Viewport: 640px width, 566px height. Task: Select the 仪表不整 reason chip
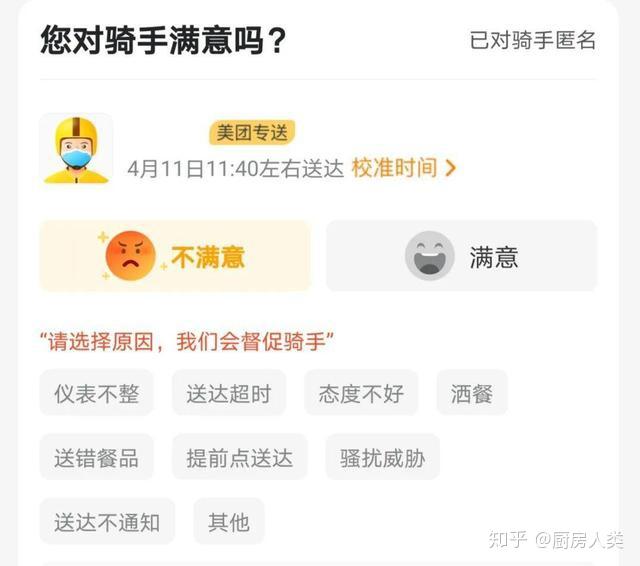[96, 393]
